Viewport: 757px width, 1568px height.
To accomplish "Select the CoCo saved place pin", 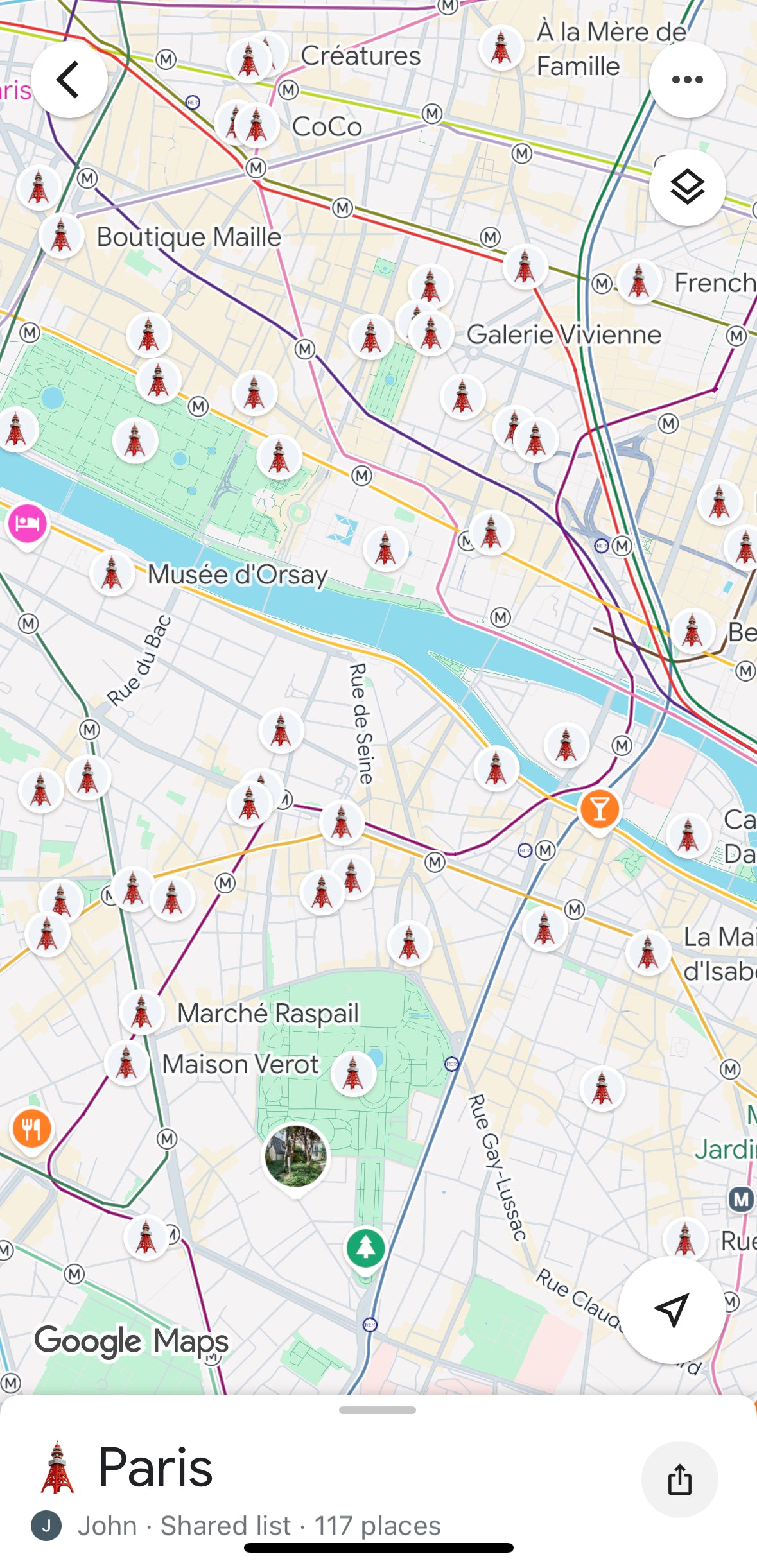I will tap(257, 125).
